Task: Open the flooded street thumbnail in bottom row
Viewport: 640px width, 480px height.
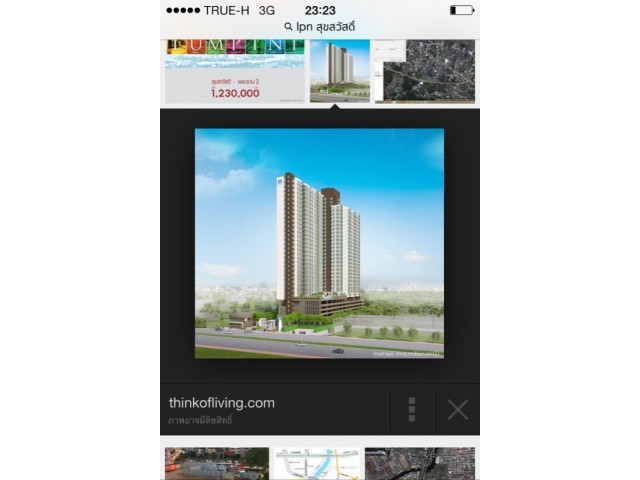Action: [217, 464]
